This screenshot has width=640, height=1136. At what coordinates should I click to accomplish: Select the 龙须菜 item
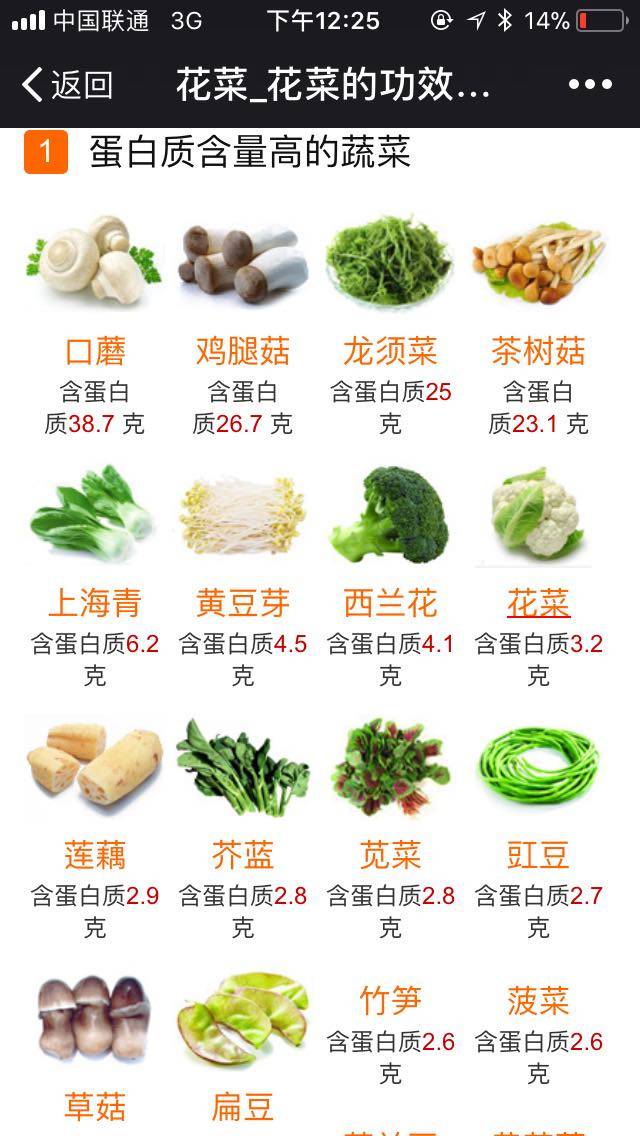(390, 352)
